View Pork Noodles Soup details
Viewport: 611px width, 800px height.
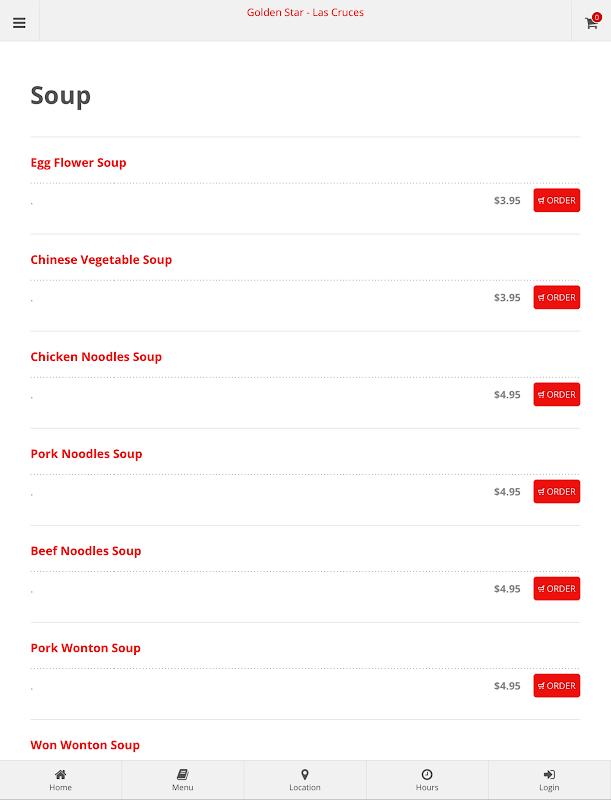click(86, 454)
